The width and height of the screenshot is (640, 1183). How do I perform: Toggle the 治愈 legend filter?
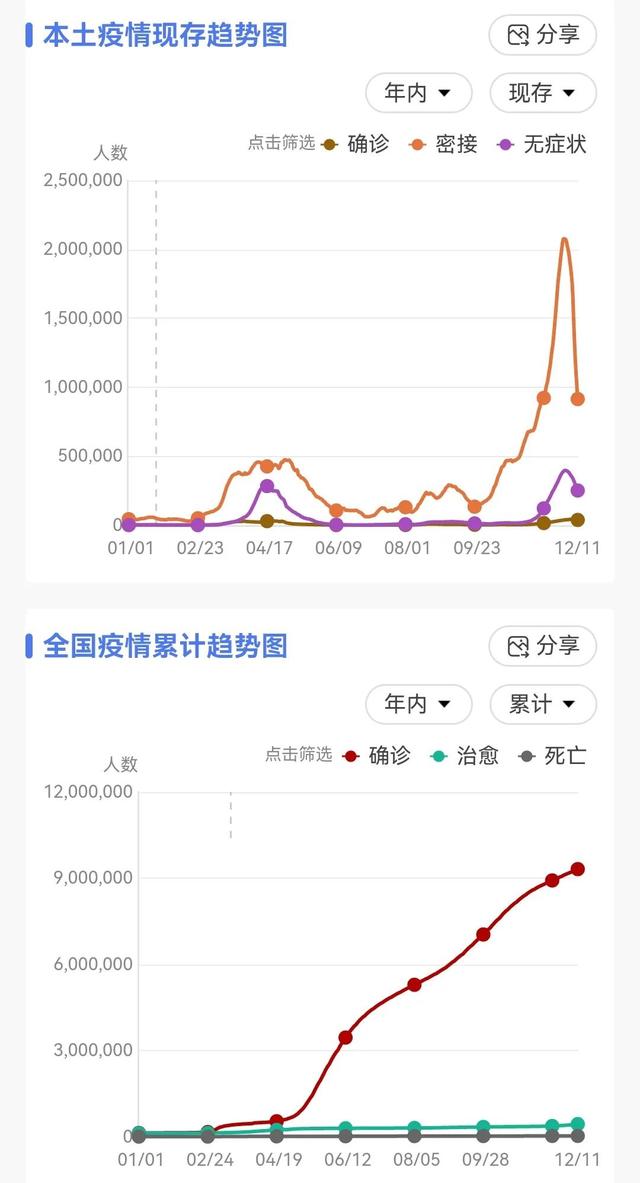point(466,756)
